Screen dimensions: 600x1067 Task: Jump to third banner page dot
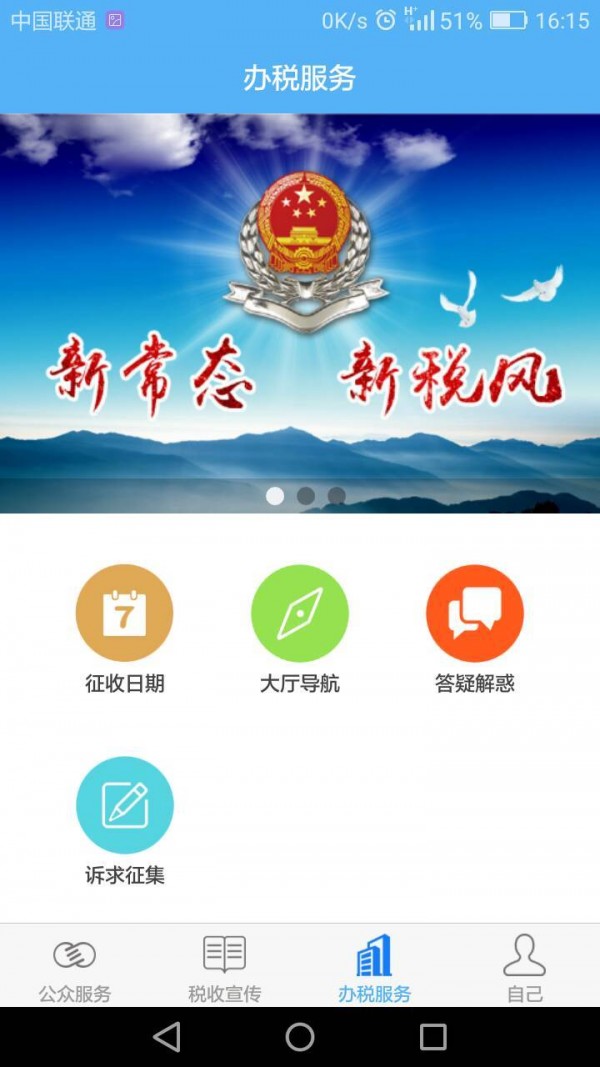pyautogui.click(x=337, y=496)
